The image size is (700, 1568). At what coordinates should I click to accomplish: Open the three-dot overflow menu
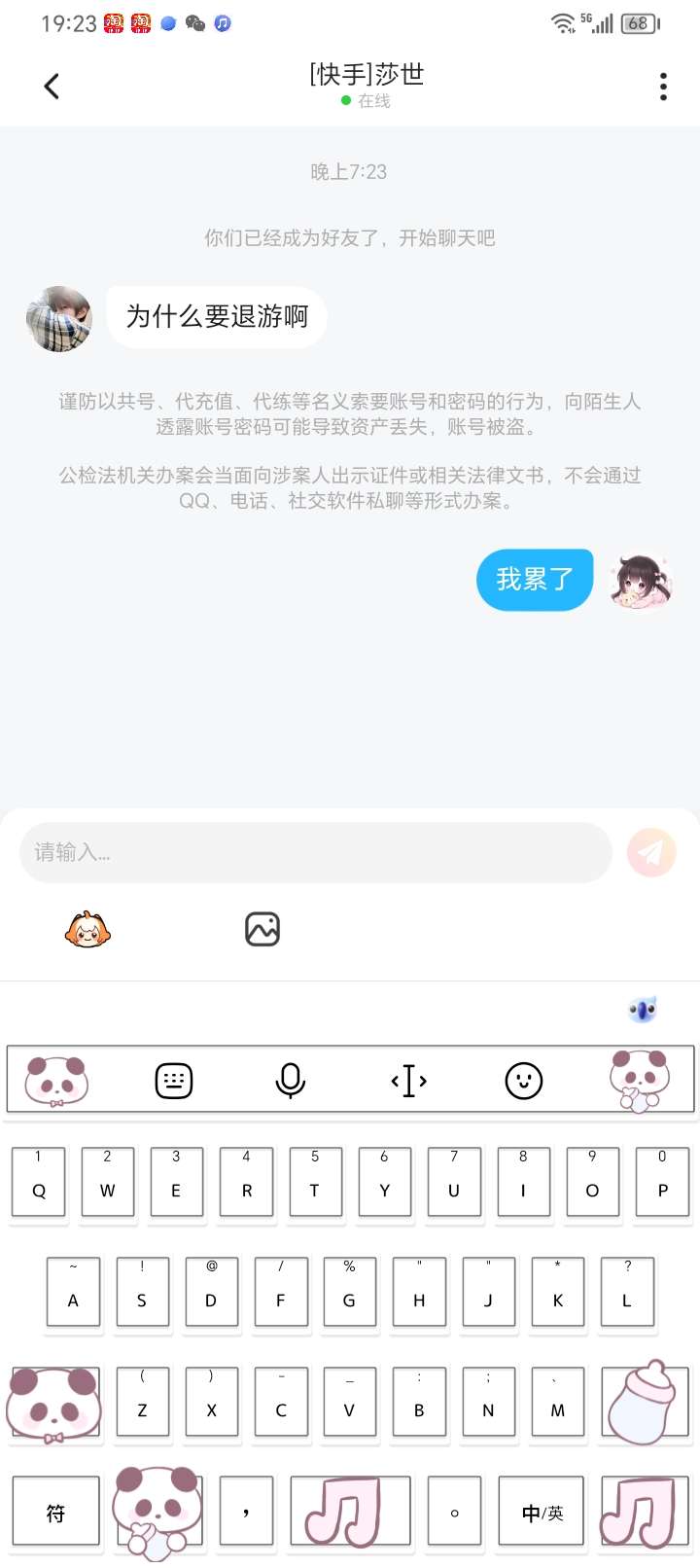(663, 87)
